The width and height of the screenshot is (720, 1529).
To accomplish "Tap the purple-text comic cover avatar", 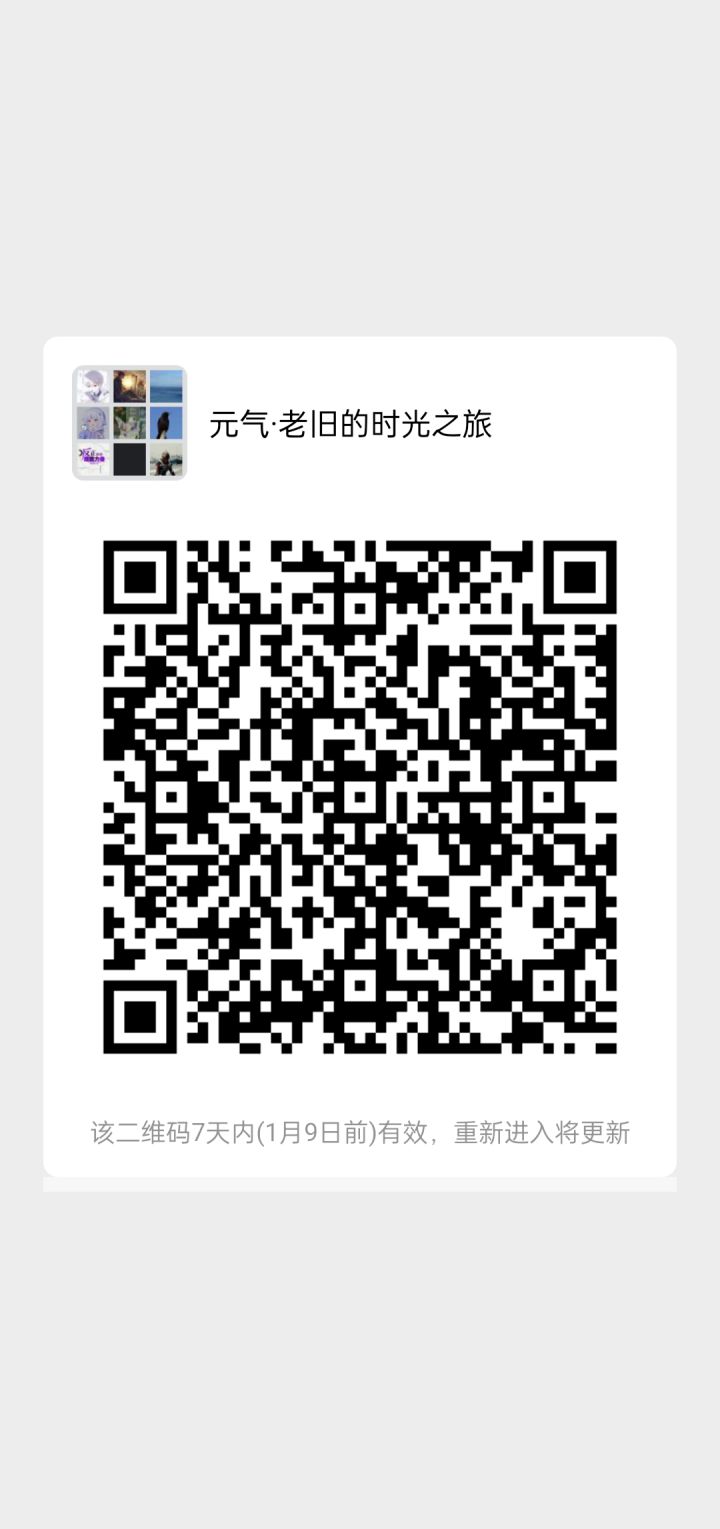I will [x=92, y=460].
